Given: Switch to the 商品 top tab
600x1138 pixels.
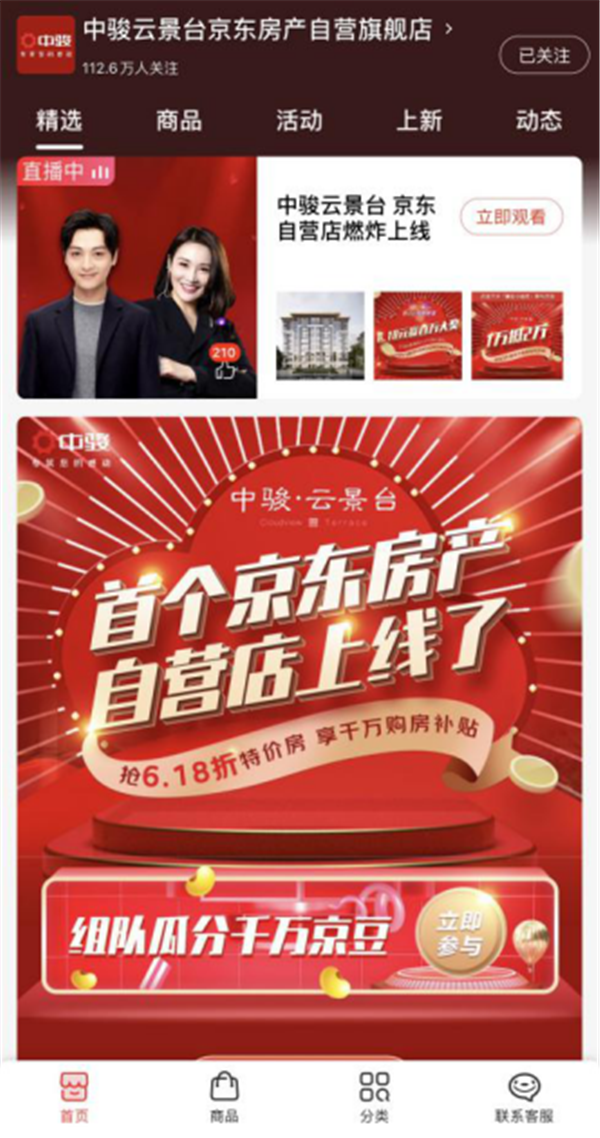Looking at the screenshot, I should click(x=179, y=121).
